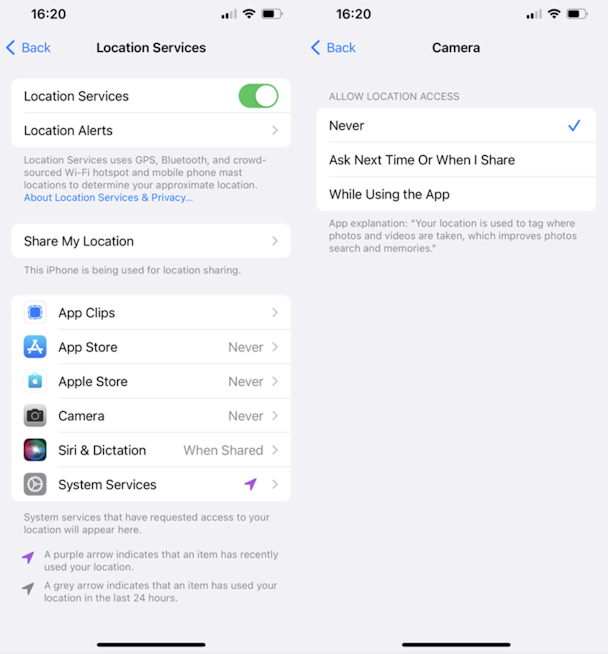Open About Location Services & Privacy link
Image resolution: width=608 pixels, height=654 pixels.
(x=108, y=198)
